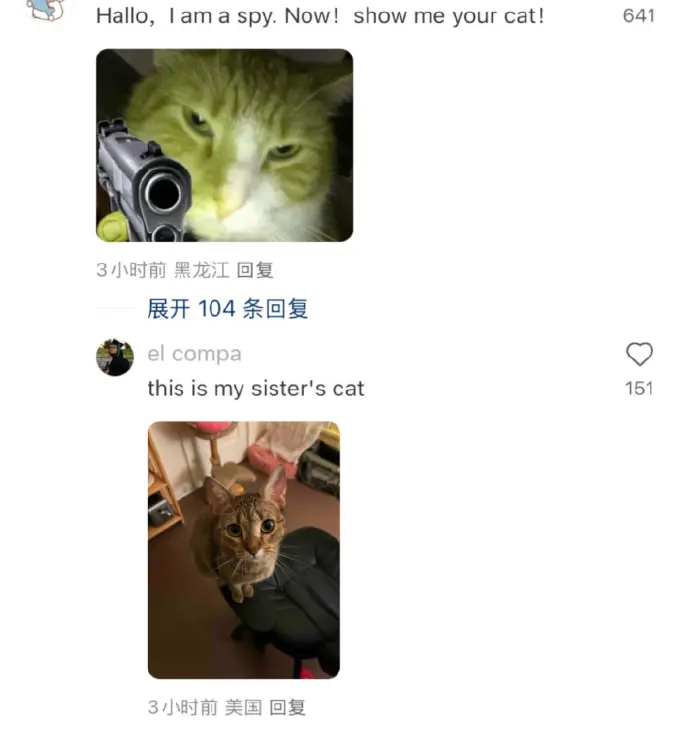The height and width of the screenshot is (731, 679).
Task: Open the green cat with gun image
Action: pyautogui.click(x=224, y=145)
